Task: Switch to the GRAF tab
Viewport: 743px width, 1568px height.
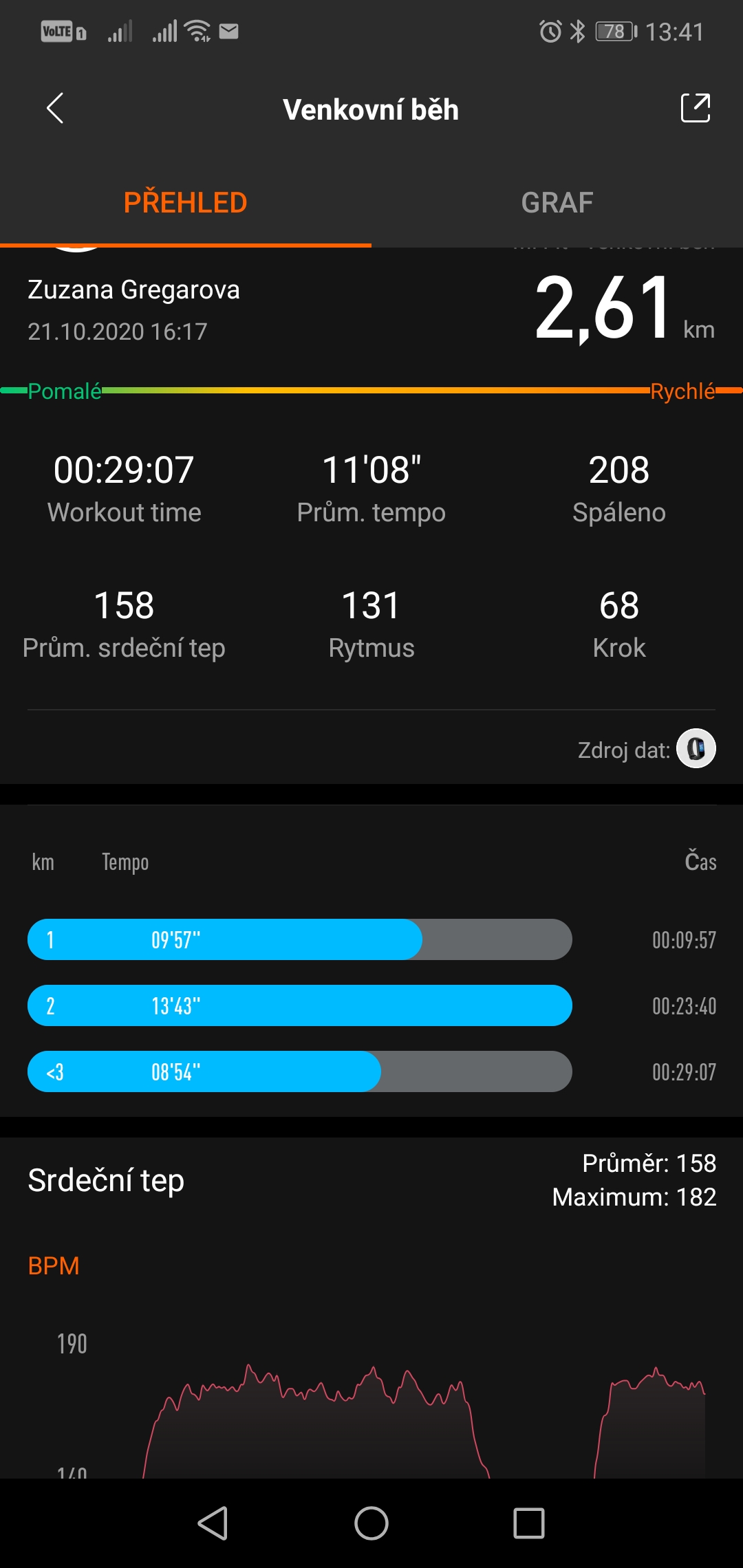Action: pos(557,203)
